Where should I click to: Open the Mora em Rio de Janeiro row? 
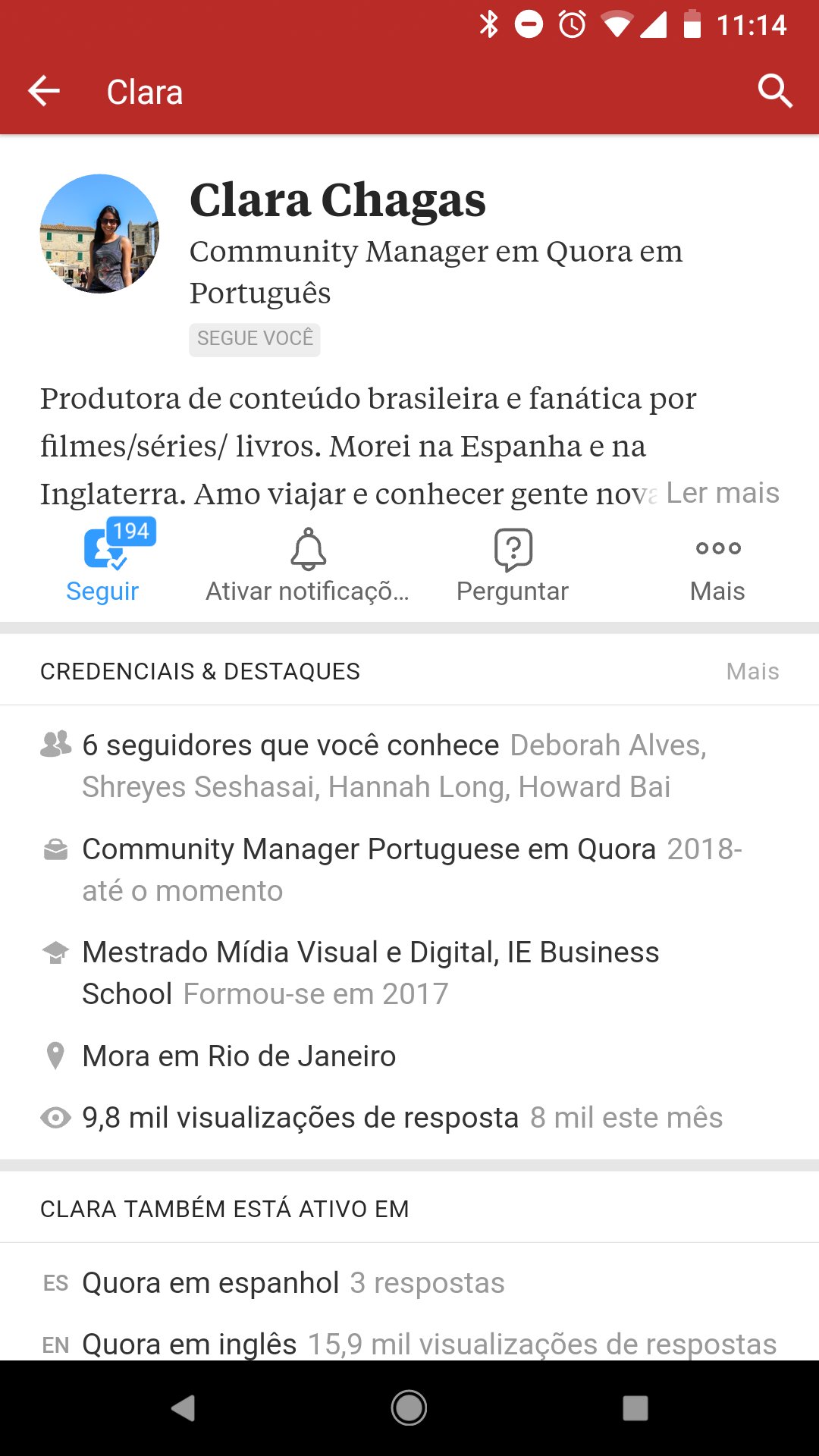(x=239, y=1056)
